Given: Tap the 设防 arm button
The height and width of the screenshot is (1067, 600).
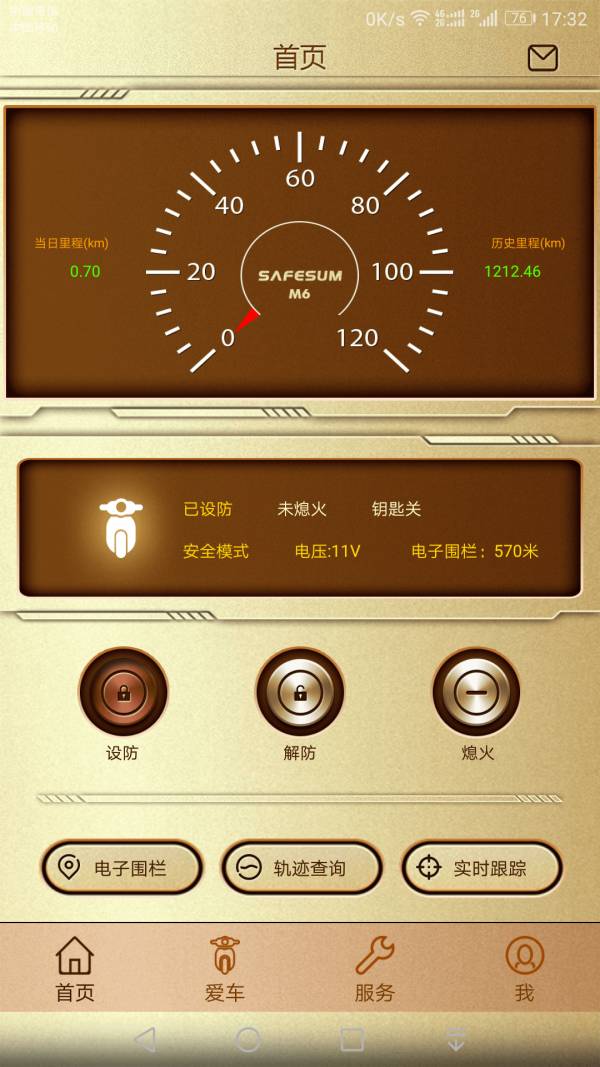Looking at the screenshot, I should pyautogui.click(x=123, y=692).
